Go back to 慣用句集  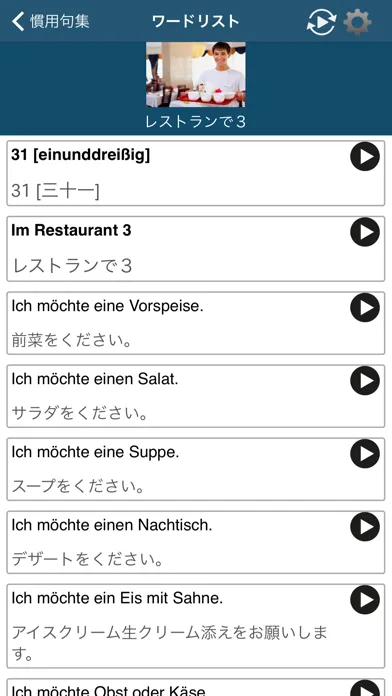(51, 21)
